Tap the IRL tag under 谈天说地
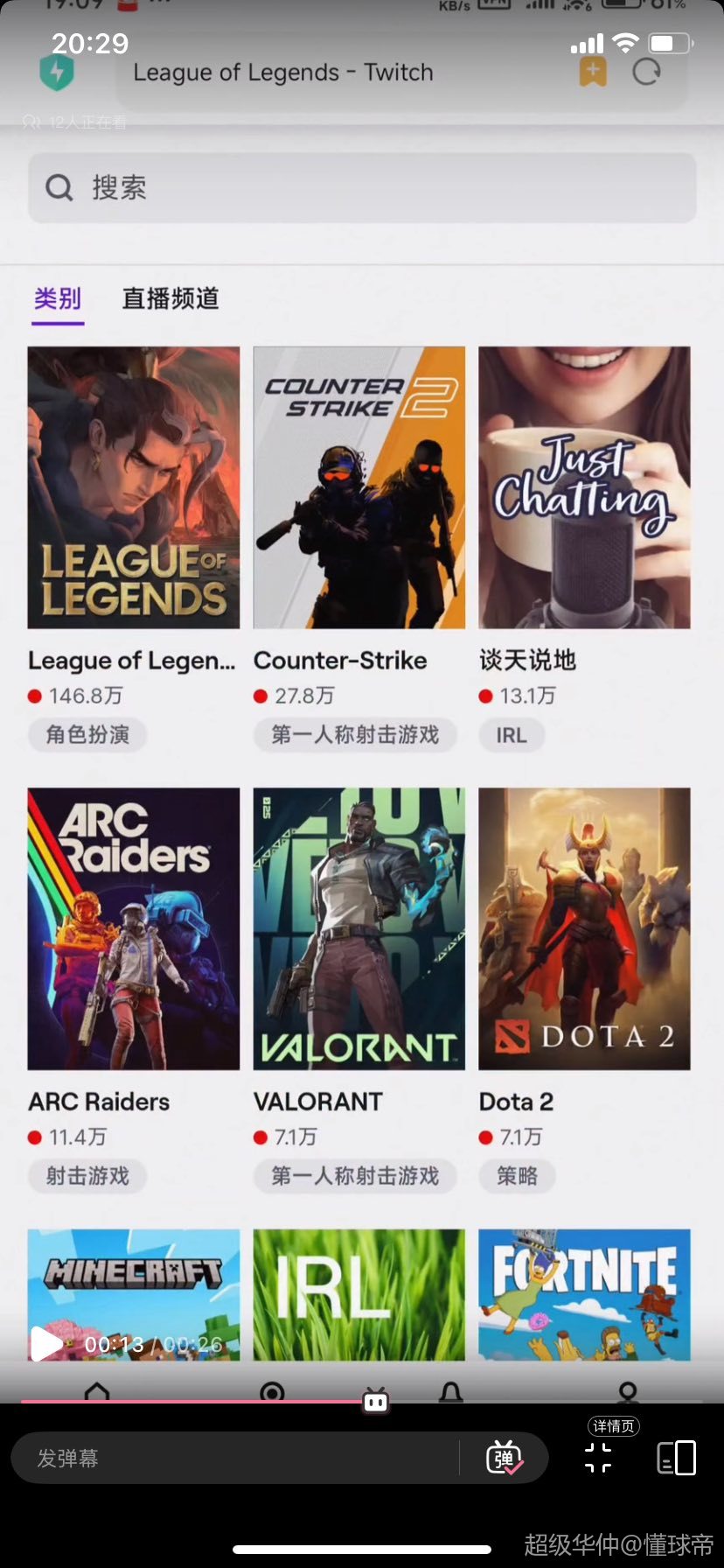Viewport: 724px width, 1568px height. click(x=512, y=735)
